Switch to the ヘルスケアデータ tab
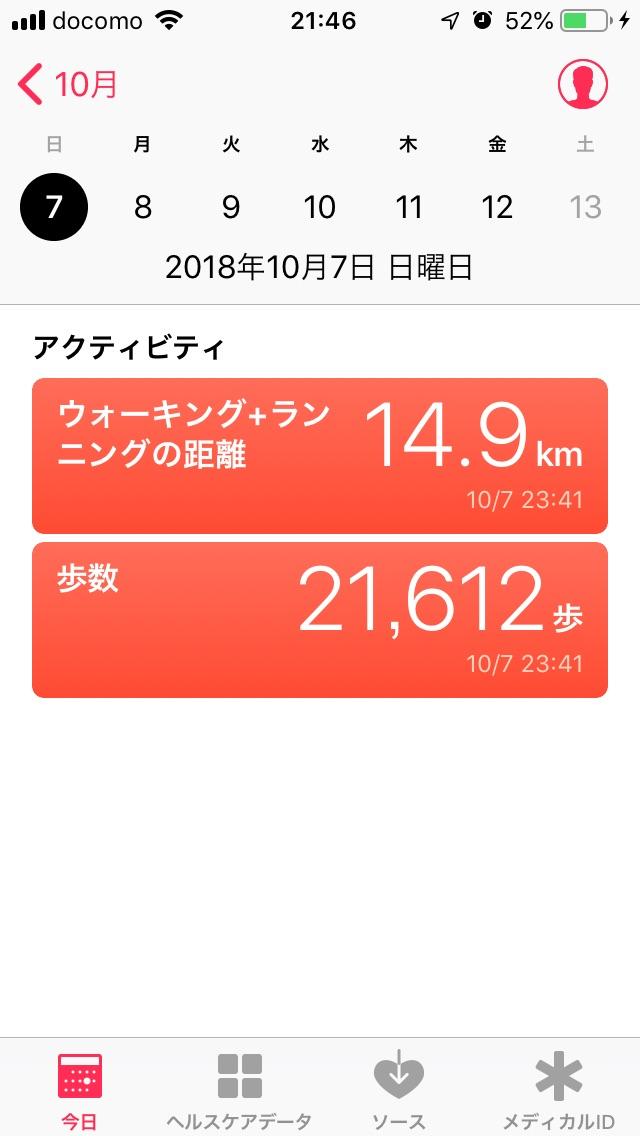Viewport: 640px width, 1136px height. coord(239,1089)
